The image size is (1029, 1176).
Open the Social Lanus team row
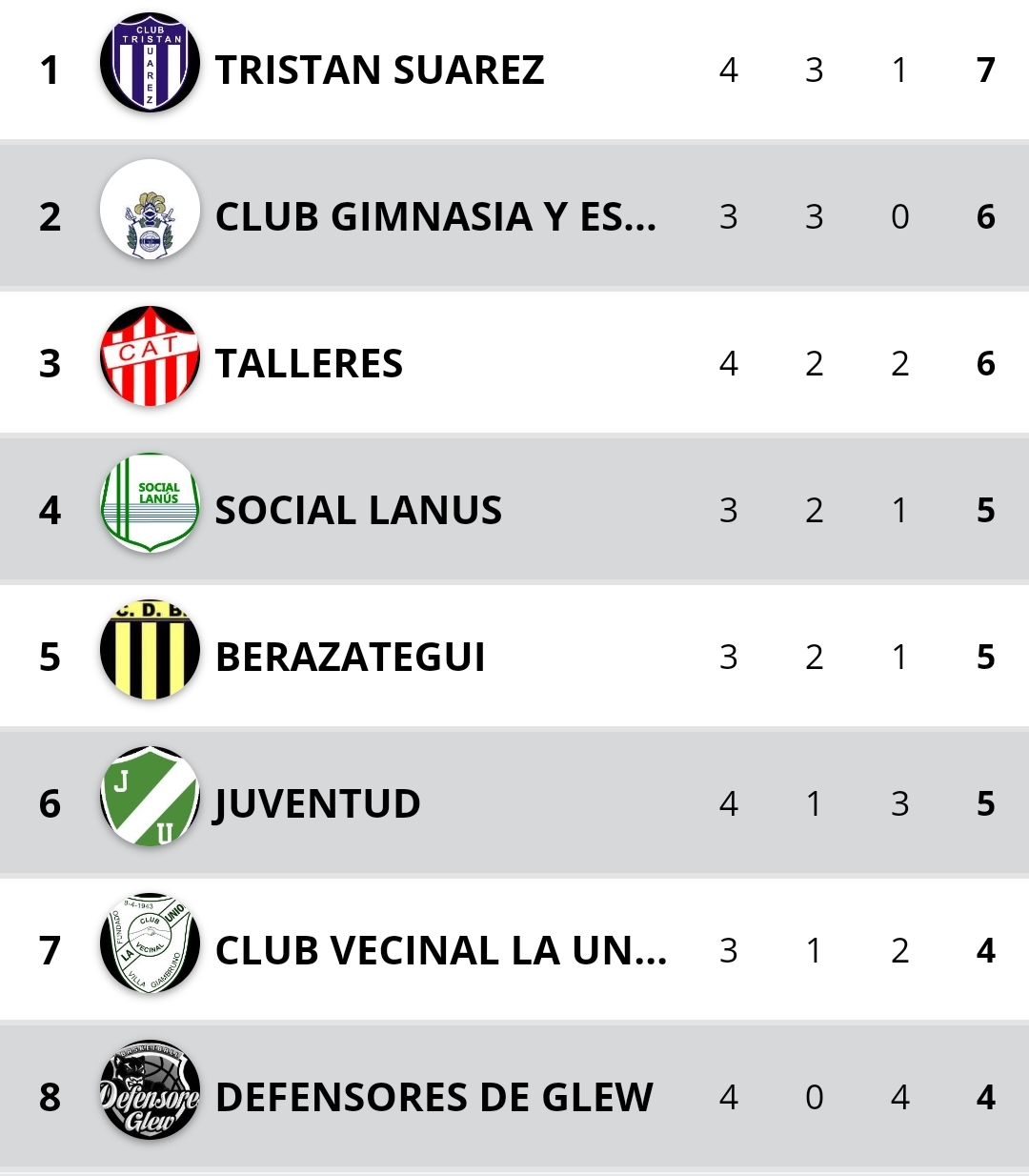coord(358,510)
